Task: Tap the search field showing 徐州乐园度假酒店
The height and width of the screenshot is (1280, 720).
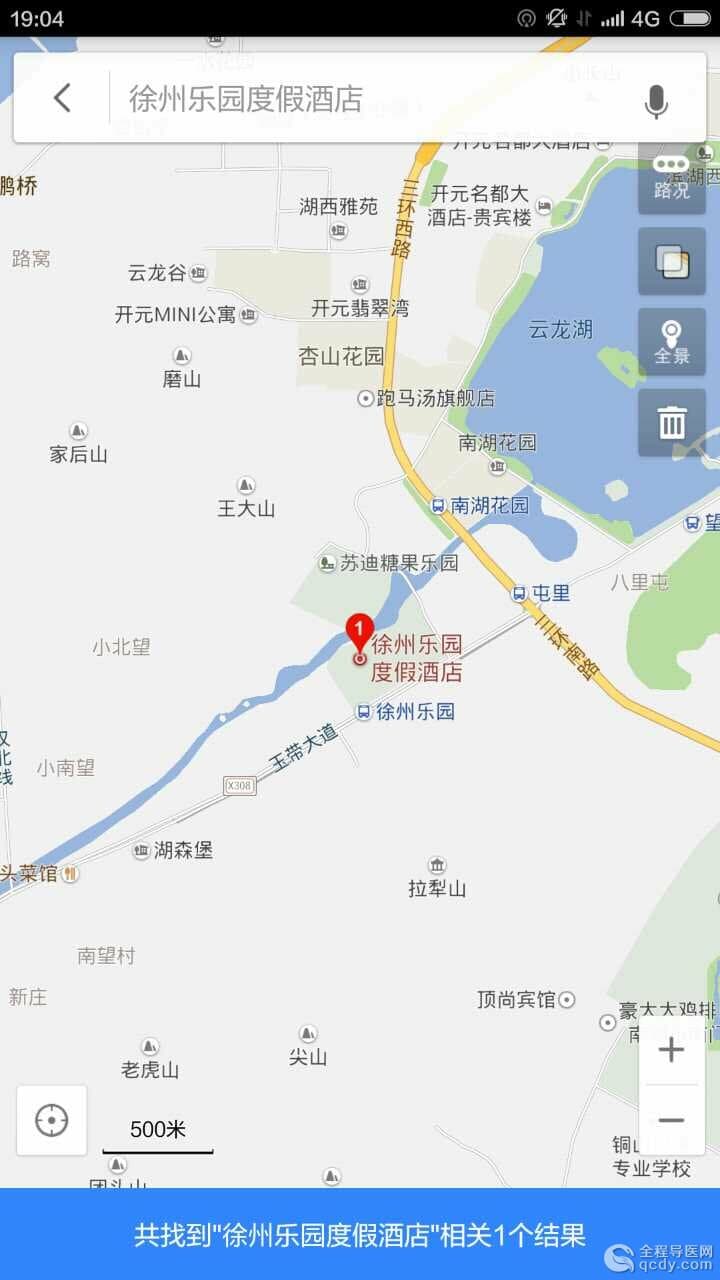Action: point(370,98)
